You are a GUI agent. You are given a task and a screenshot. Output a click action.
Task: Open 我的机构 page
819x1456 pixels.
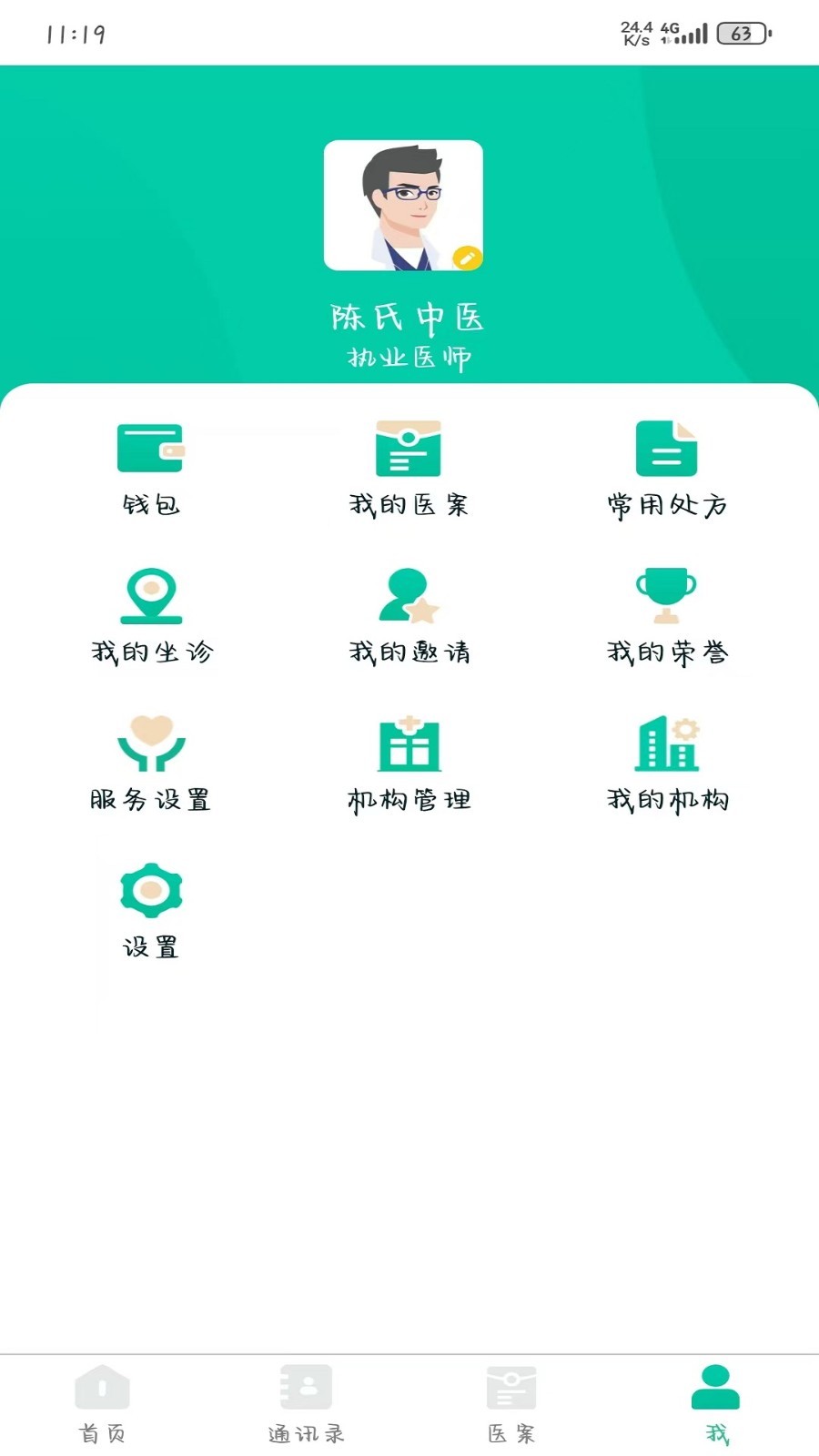click(x=667, y=763)
